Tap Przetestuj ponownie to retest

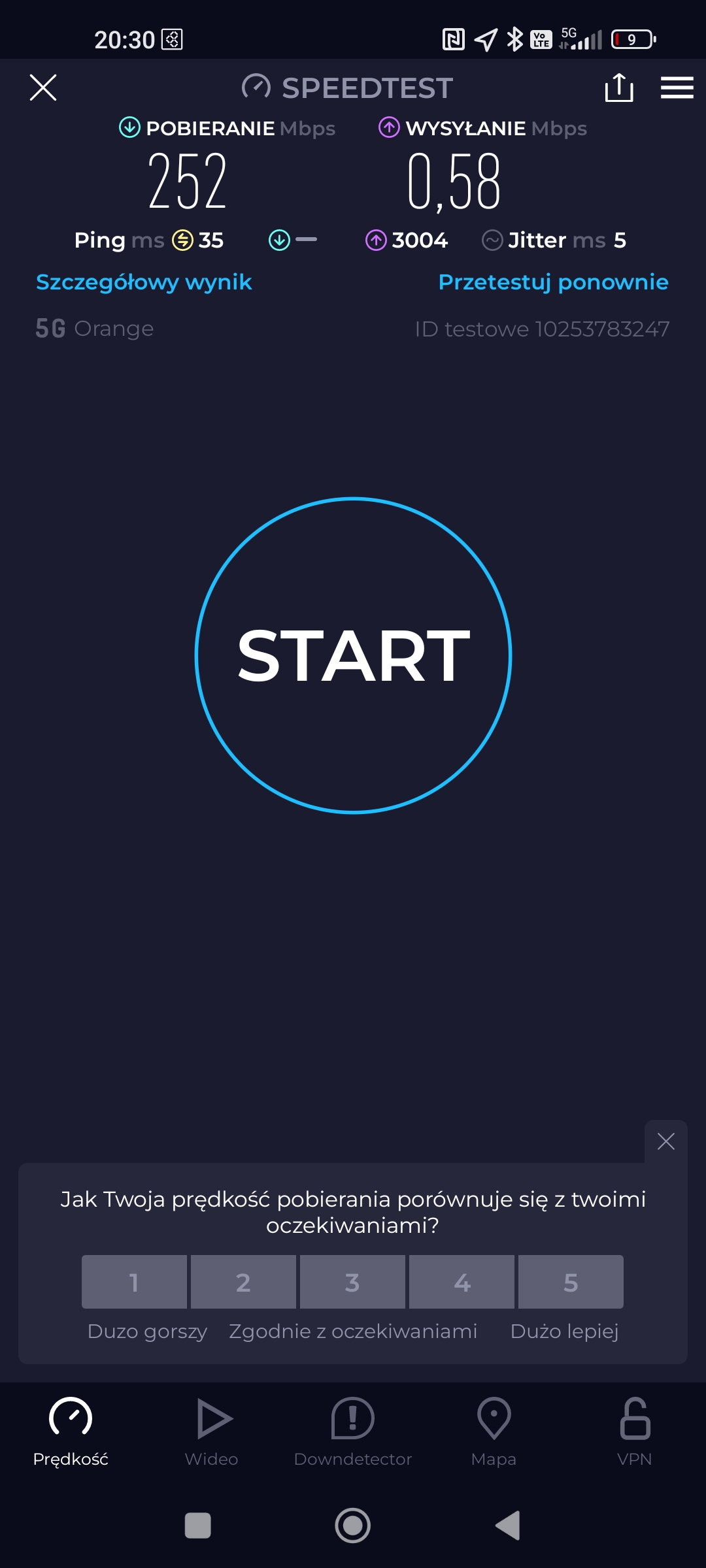(553, 282)
